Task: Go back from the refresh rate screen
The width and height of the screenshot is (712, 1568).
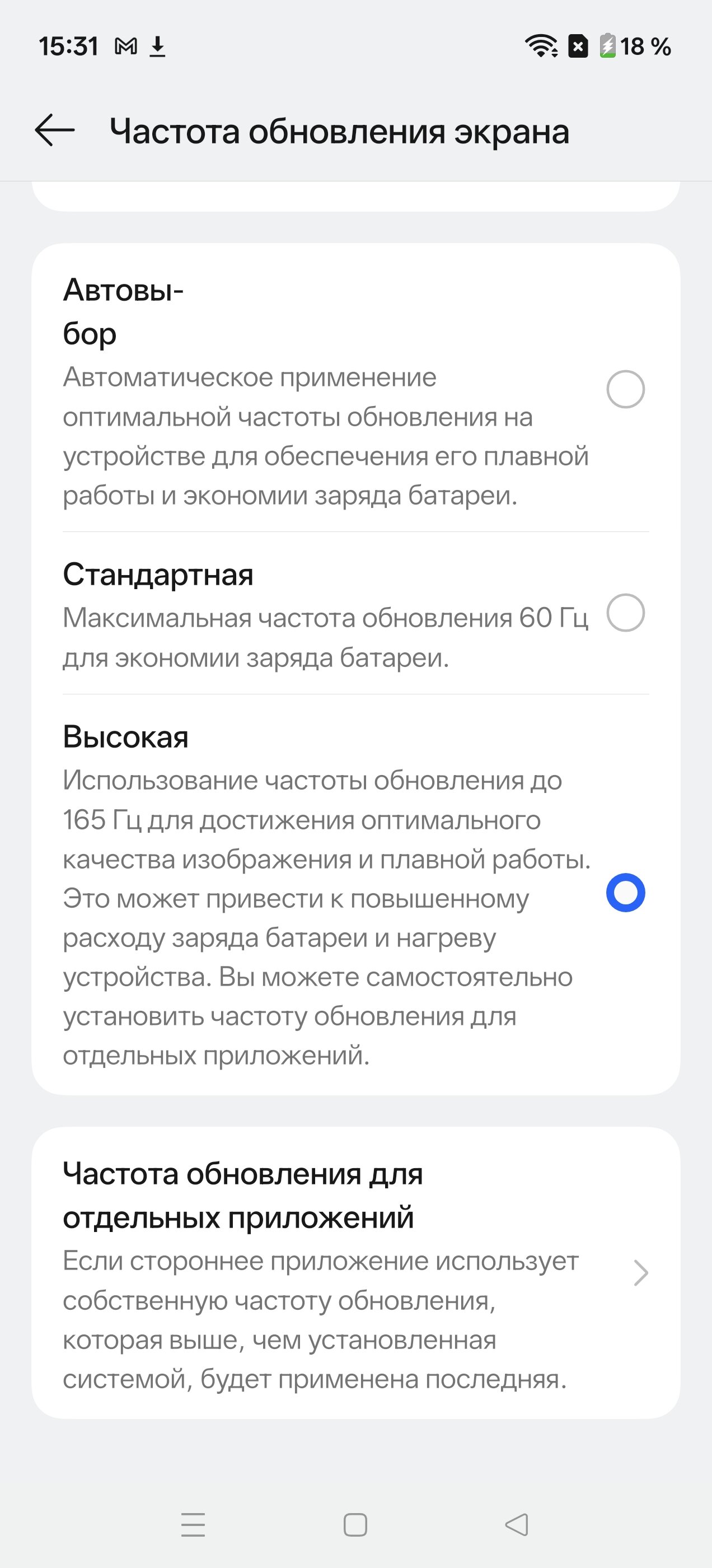Action: tap(55, 130)
